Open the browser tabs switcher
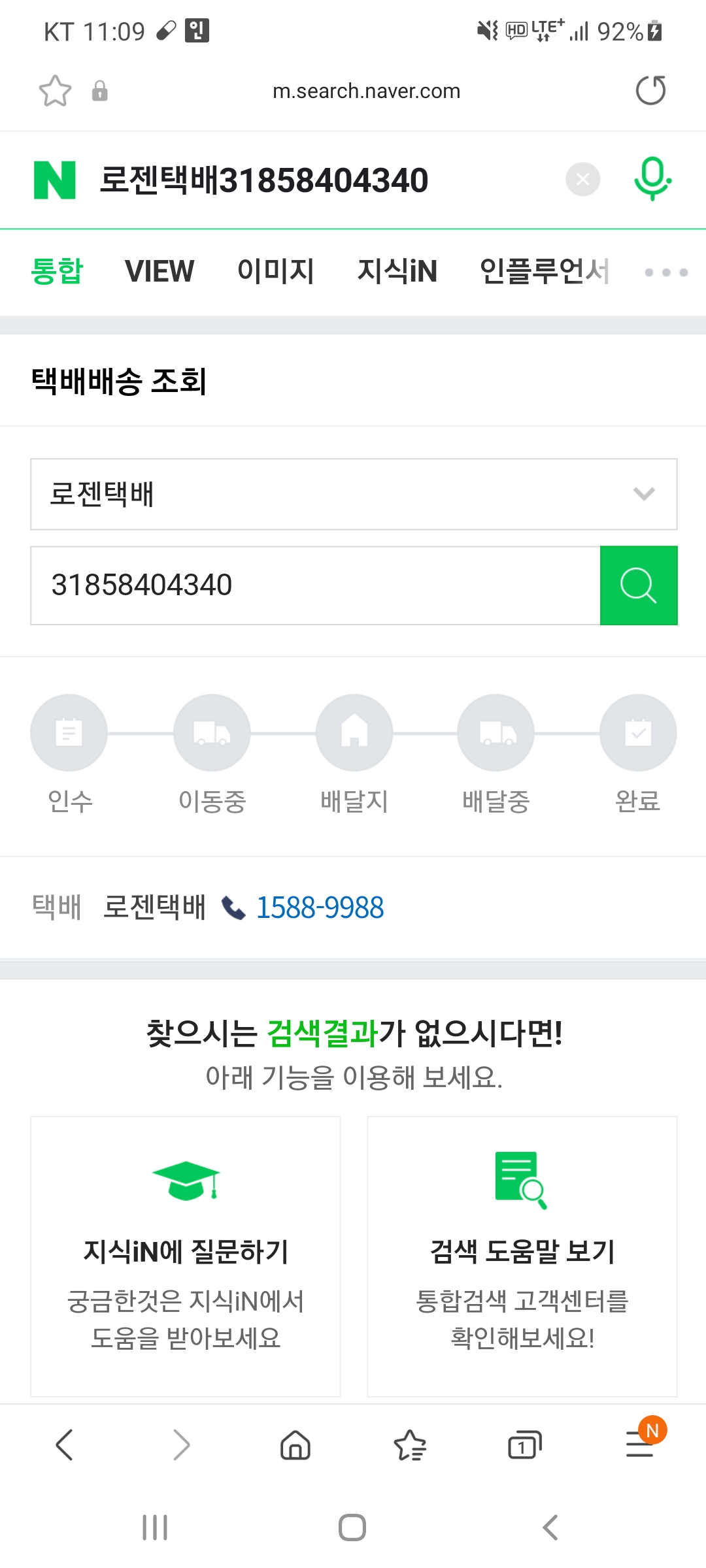 [x=524, y=1445]
